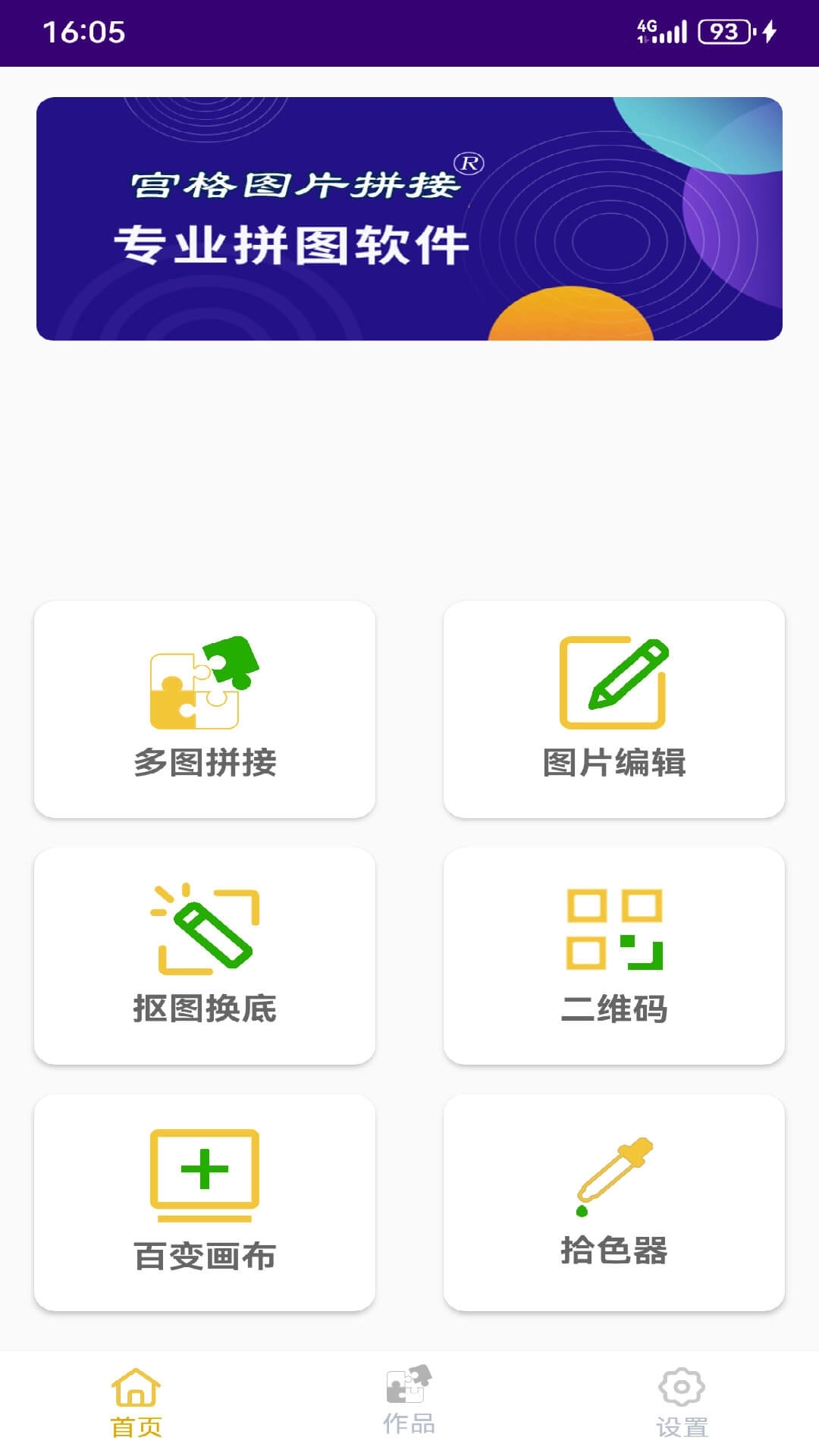This screenshot has width=819, height=1456.
Task: Open the 抠图换底 feature card
Action: 205,957
